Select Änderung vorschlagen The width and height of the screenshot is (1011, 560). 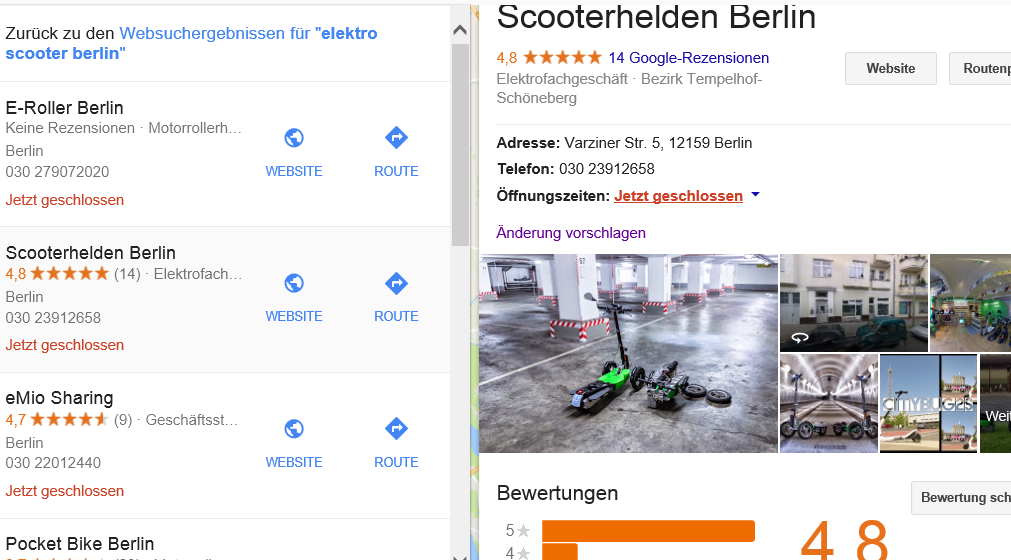click(x=571, y=233)
